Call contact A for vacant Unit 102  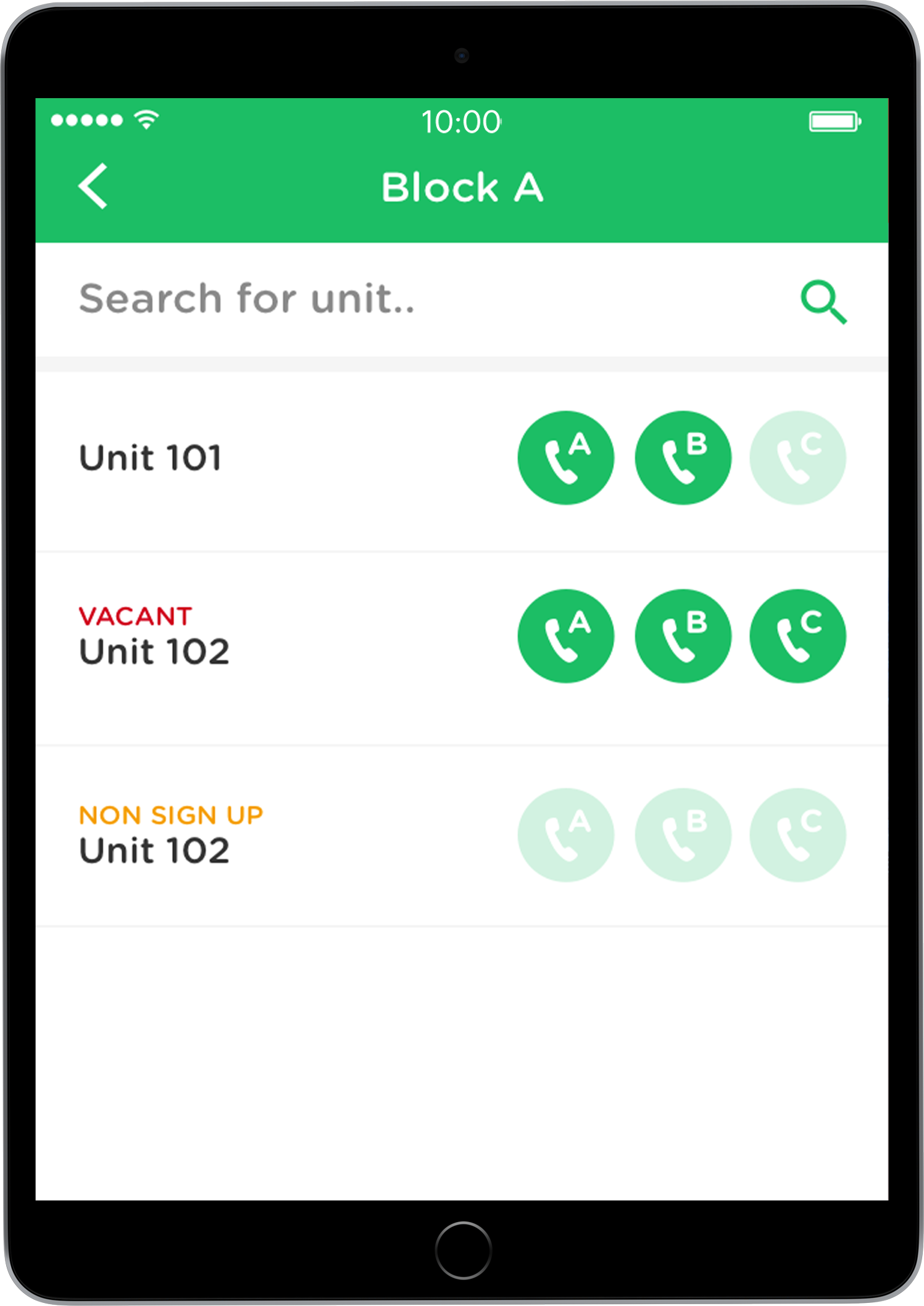pos(565,636)
